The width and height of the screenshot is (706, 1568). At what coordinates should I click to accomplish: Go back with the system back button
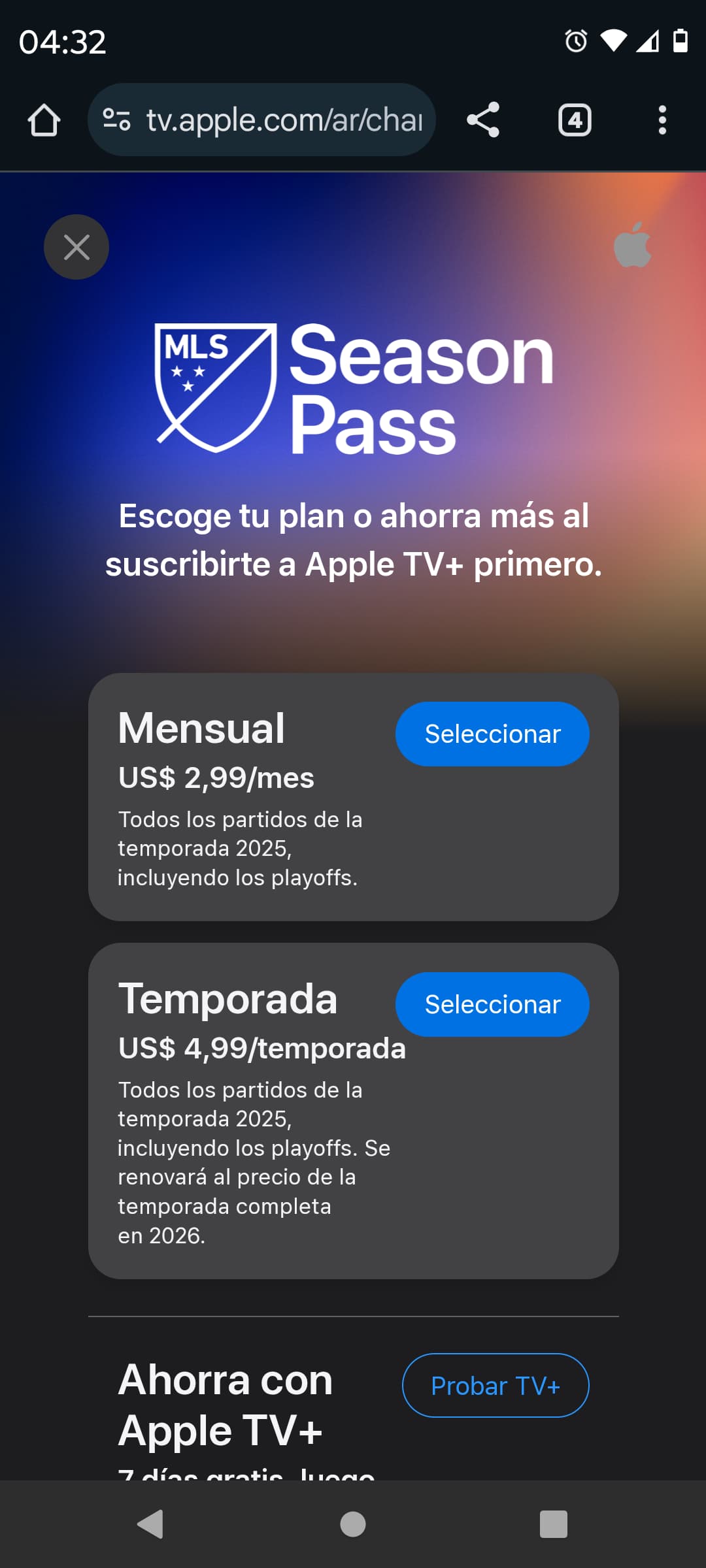pos(150,1524)
